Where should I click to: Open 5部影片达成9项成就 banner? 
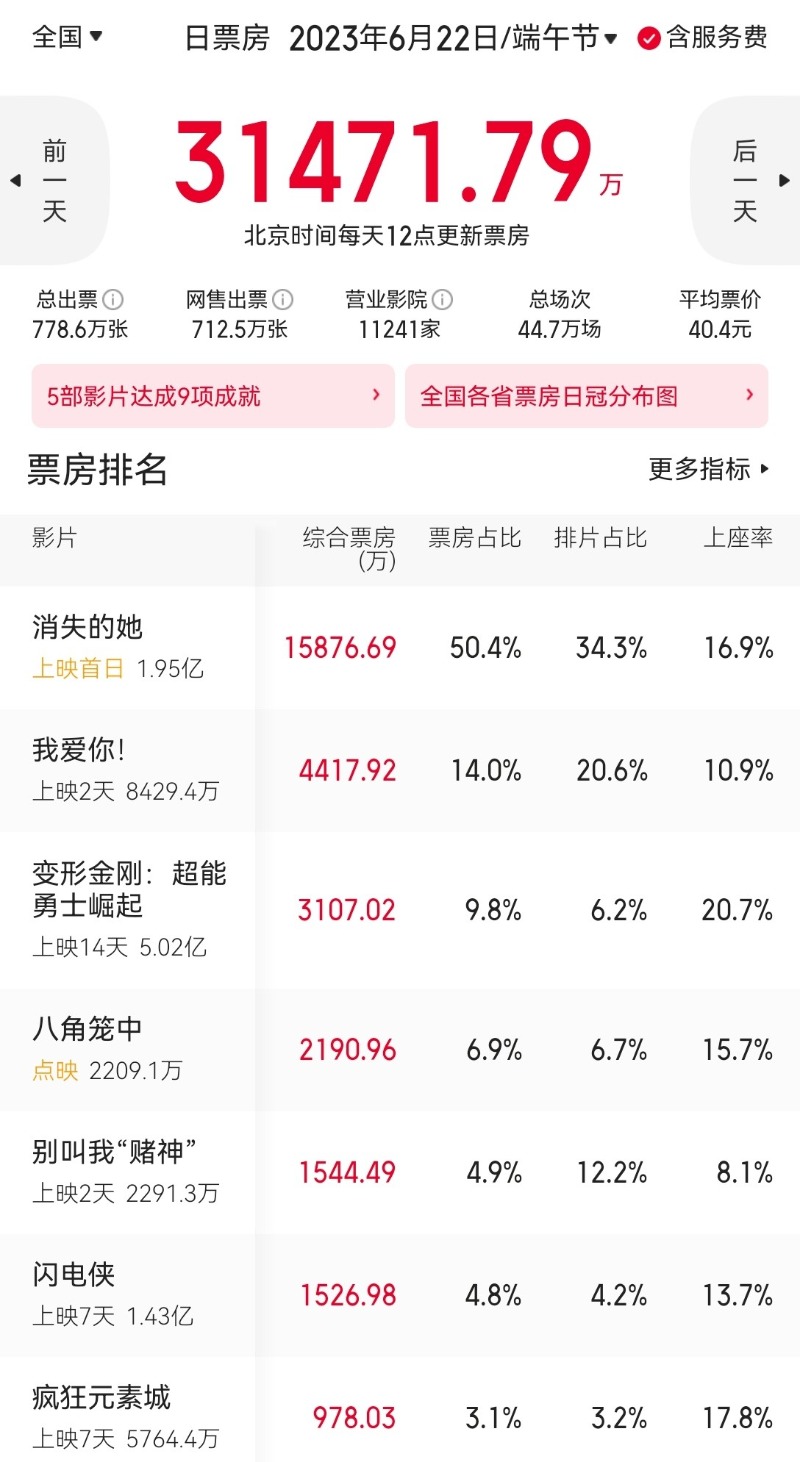coord(213,396)
